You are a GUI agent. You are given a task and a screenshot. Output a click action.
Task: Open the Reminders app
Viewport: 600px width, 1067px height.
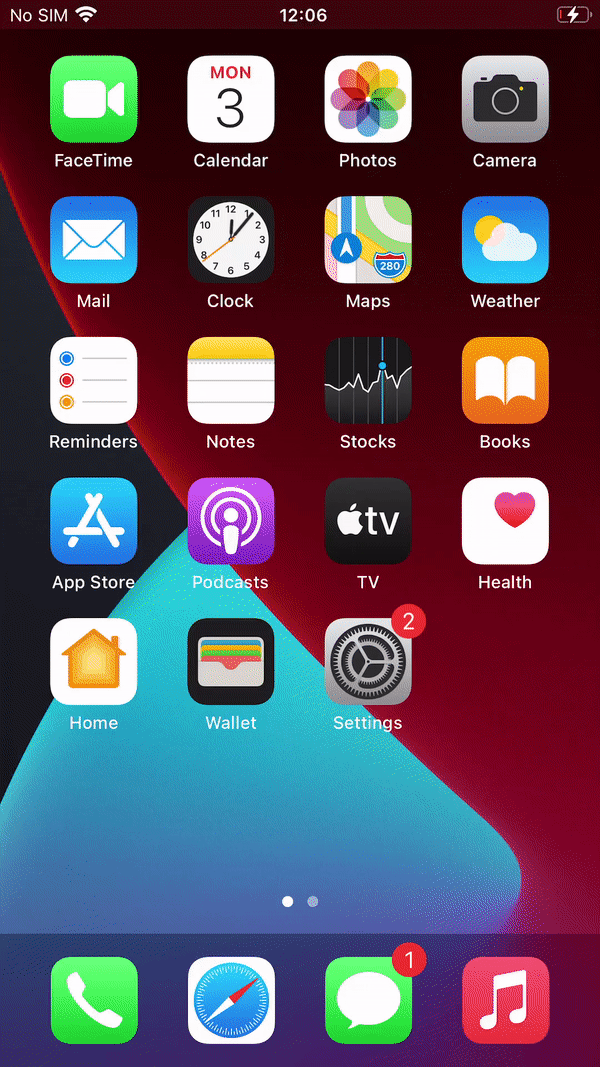[x=93, y=381]
